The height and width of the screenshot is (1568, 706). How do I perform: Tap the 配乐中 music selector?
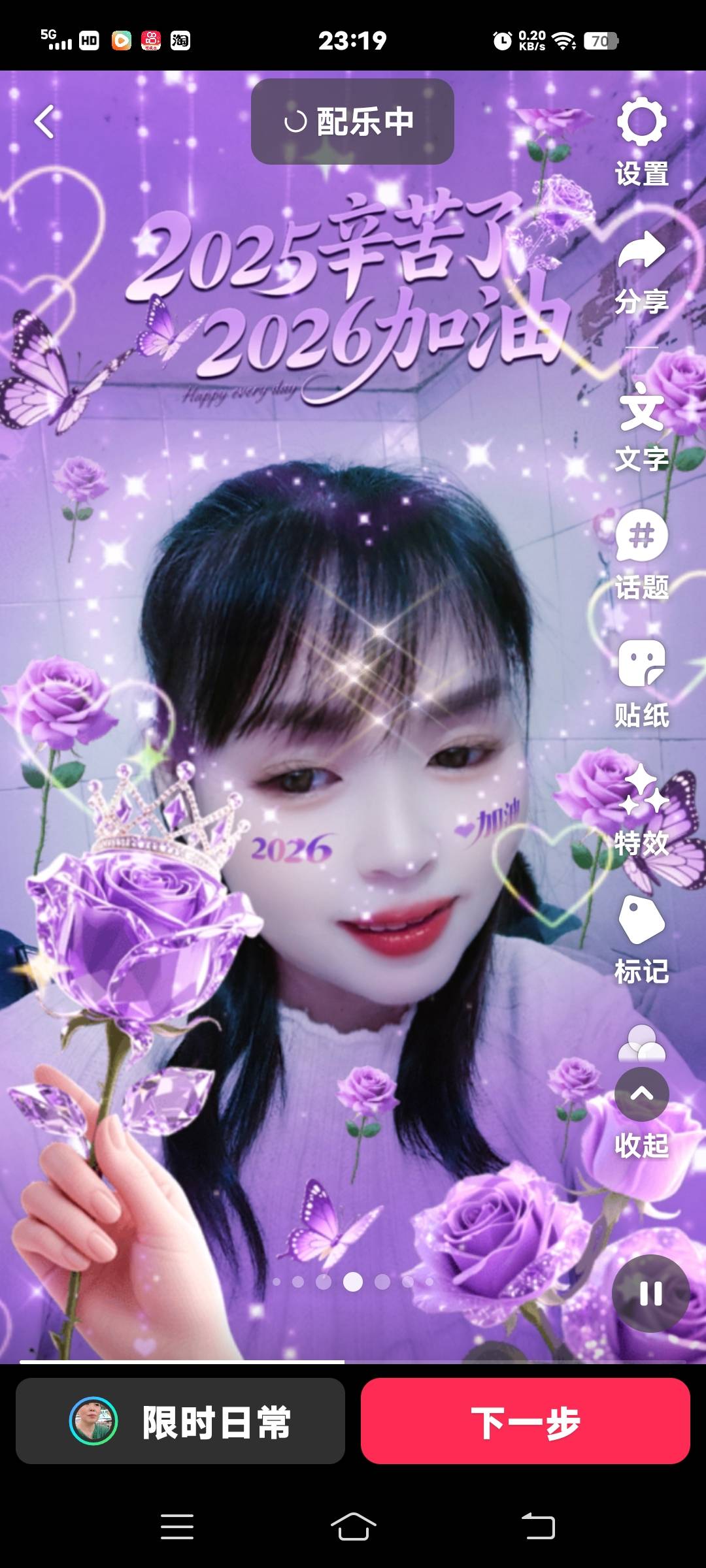pyautogui.click(x=352, y=122)
